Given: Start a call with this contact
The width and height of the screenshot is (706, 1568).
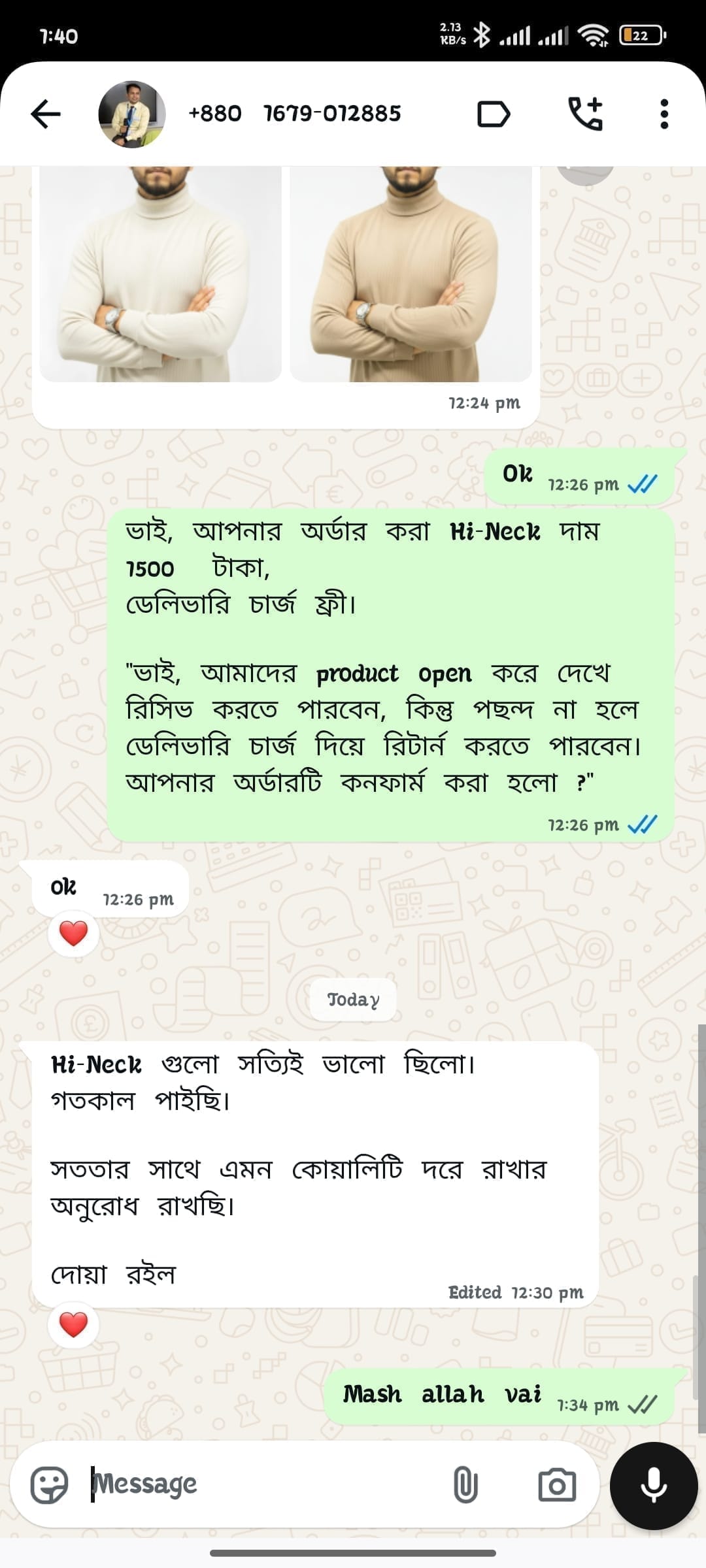Looking at the screenshot, I should 585,114.
